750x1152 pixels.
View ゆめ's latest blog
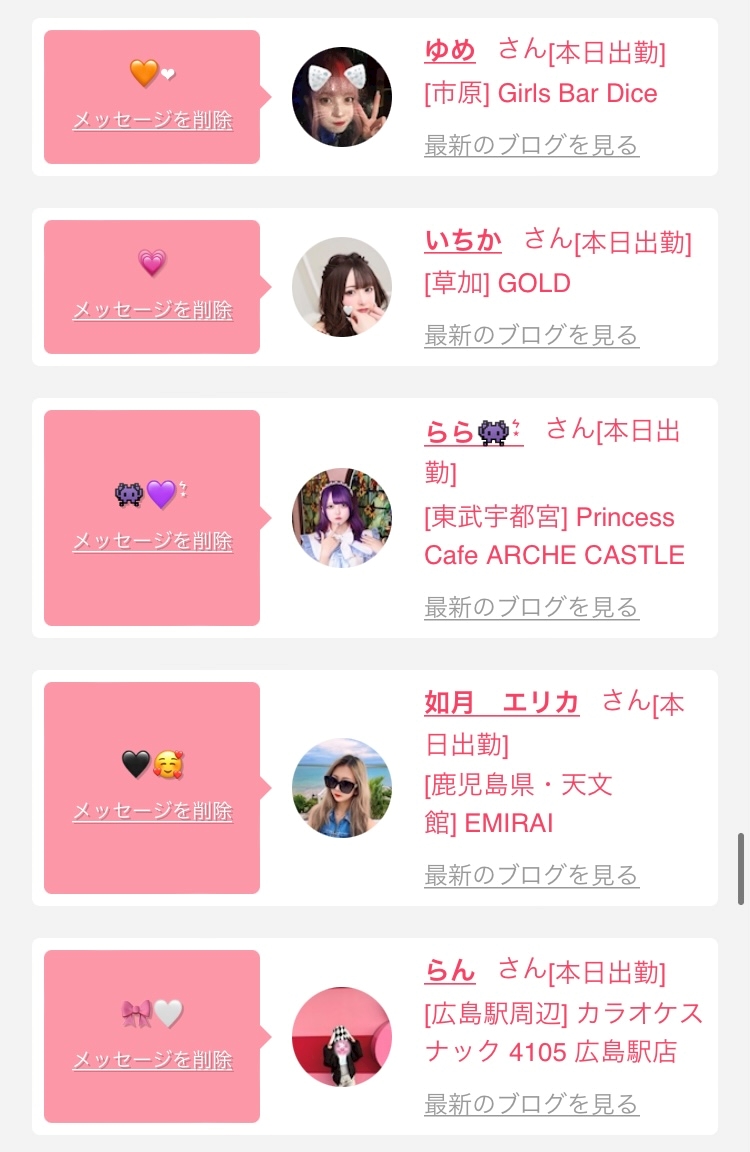coord(531,145)
